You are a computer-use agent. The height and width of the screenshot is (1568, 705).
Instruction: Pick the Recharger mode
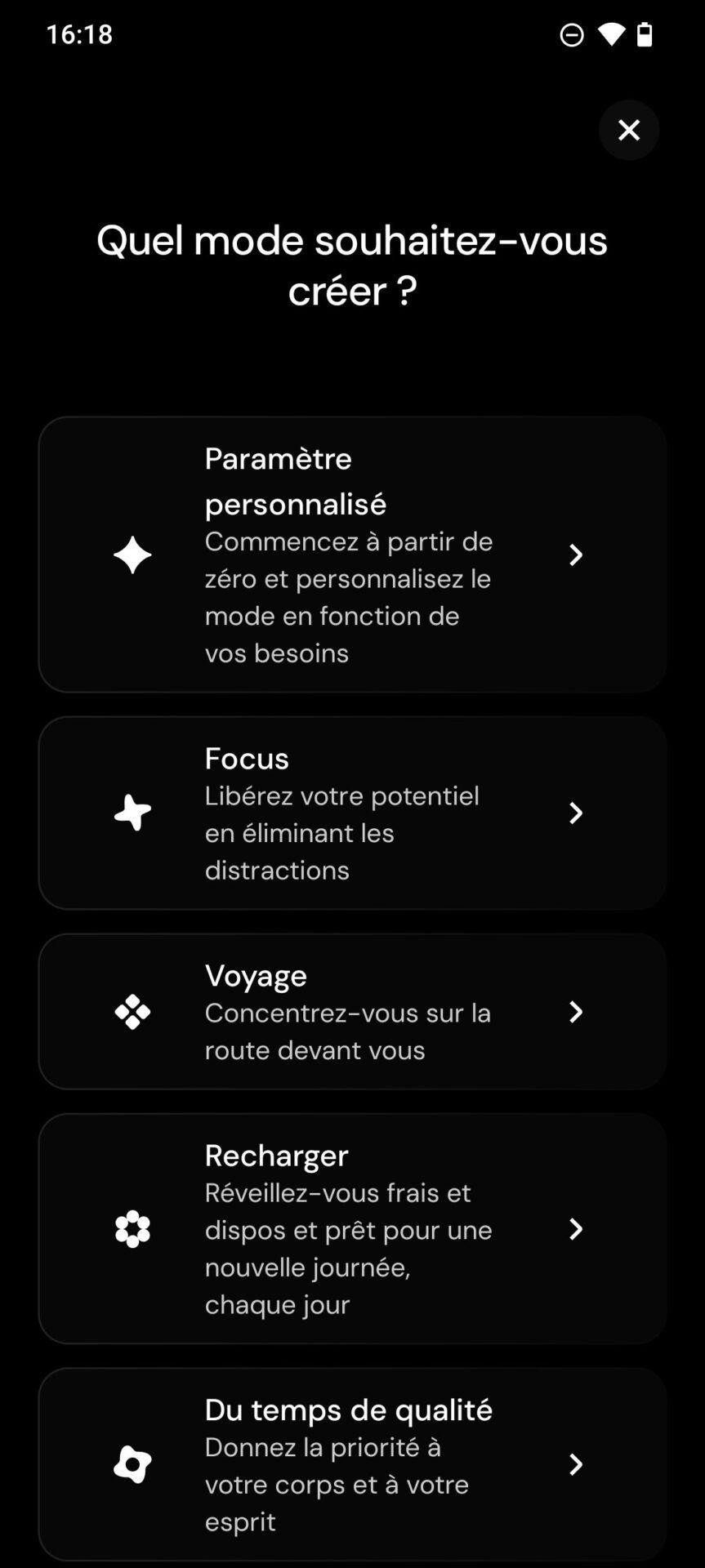(352, 1228)
